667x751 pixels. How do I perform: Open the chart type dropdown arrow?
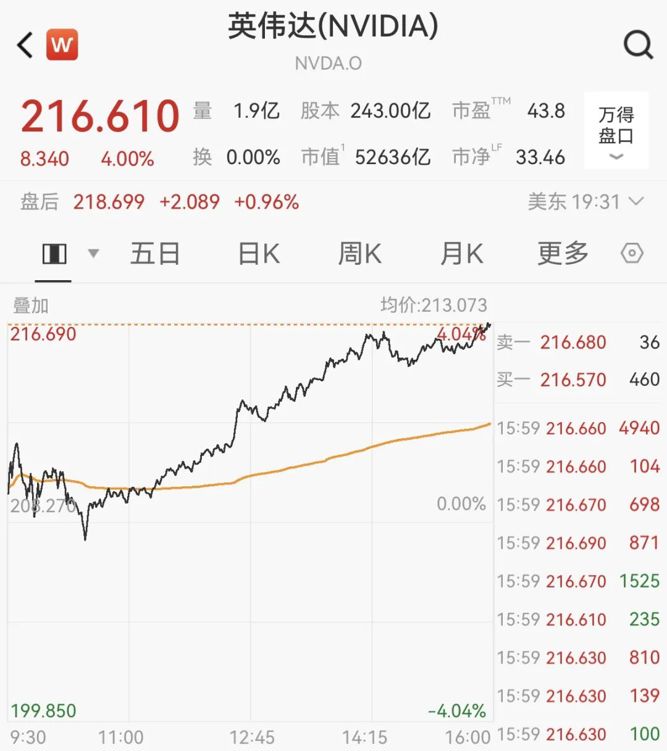tap(94, 254)
